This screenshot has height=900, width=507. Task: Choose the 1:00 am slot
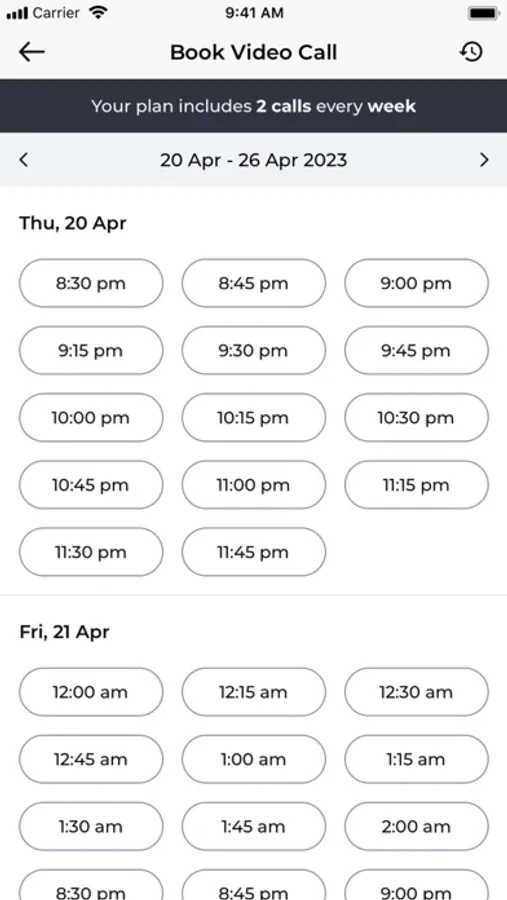pyautogui.click(x=254, y=759)
